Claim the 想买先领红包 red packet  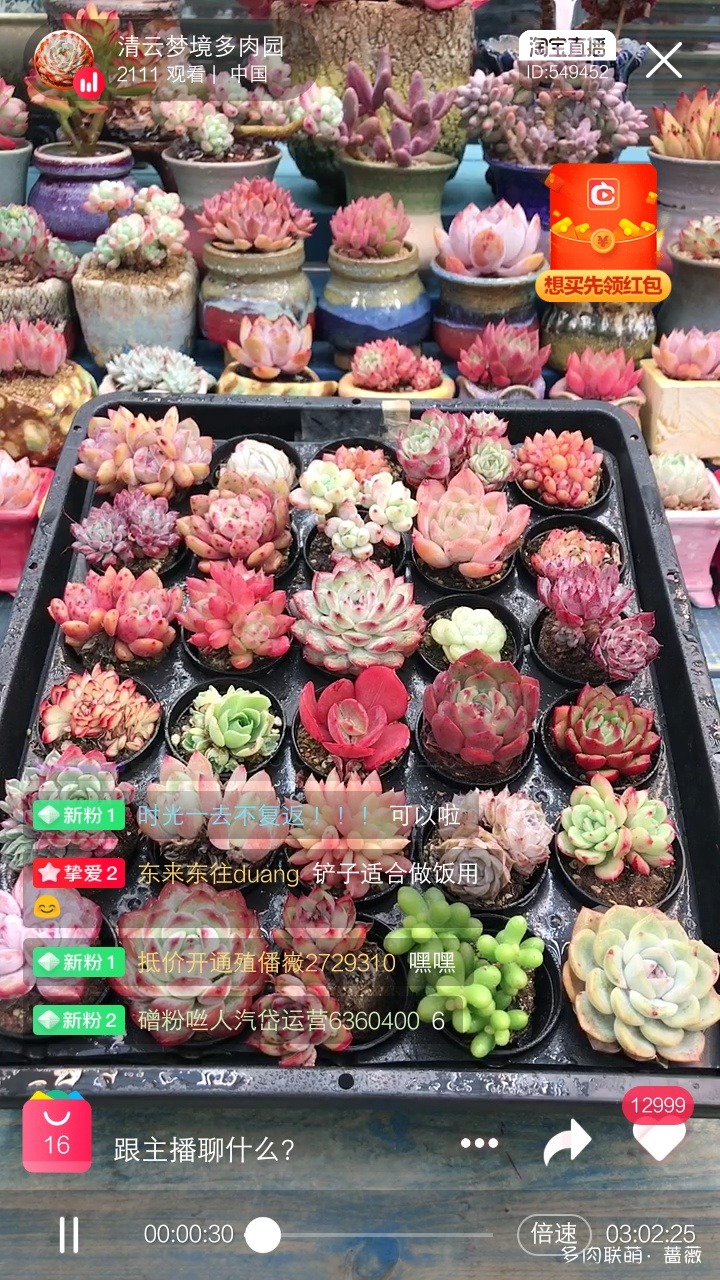point(602,232)
